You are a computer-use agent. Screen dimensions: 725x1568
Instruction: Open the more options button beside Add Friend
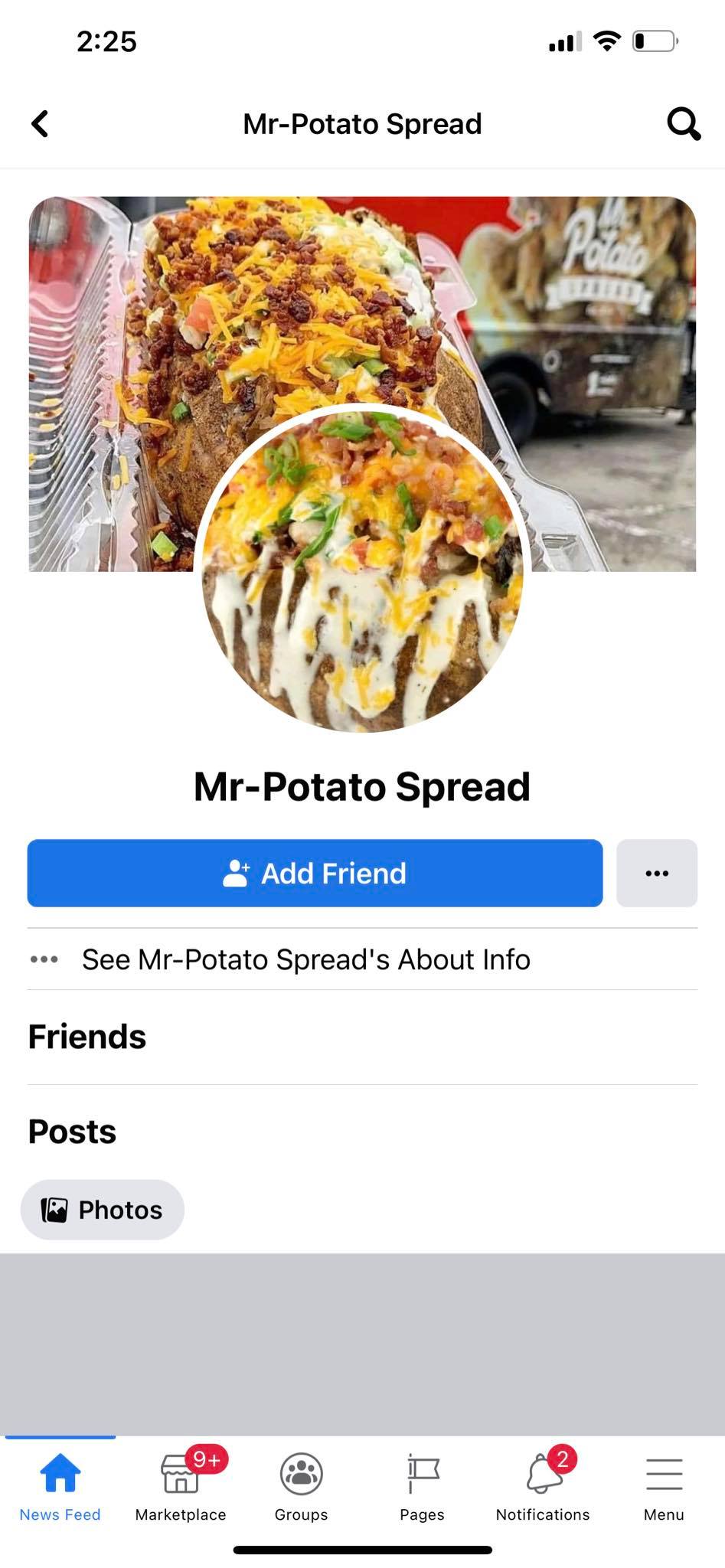click(x=656, y=873)
